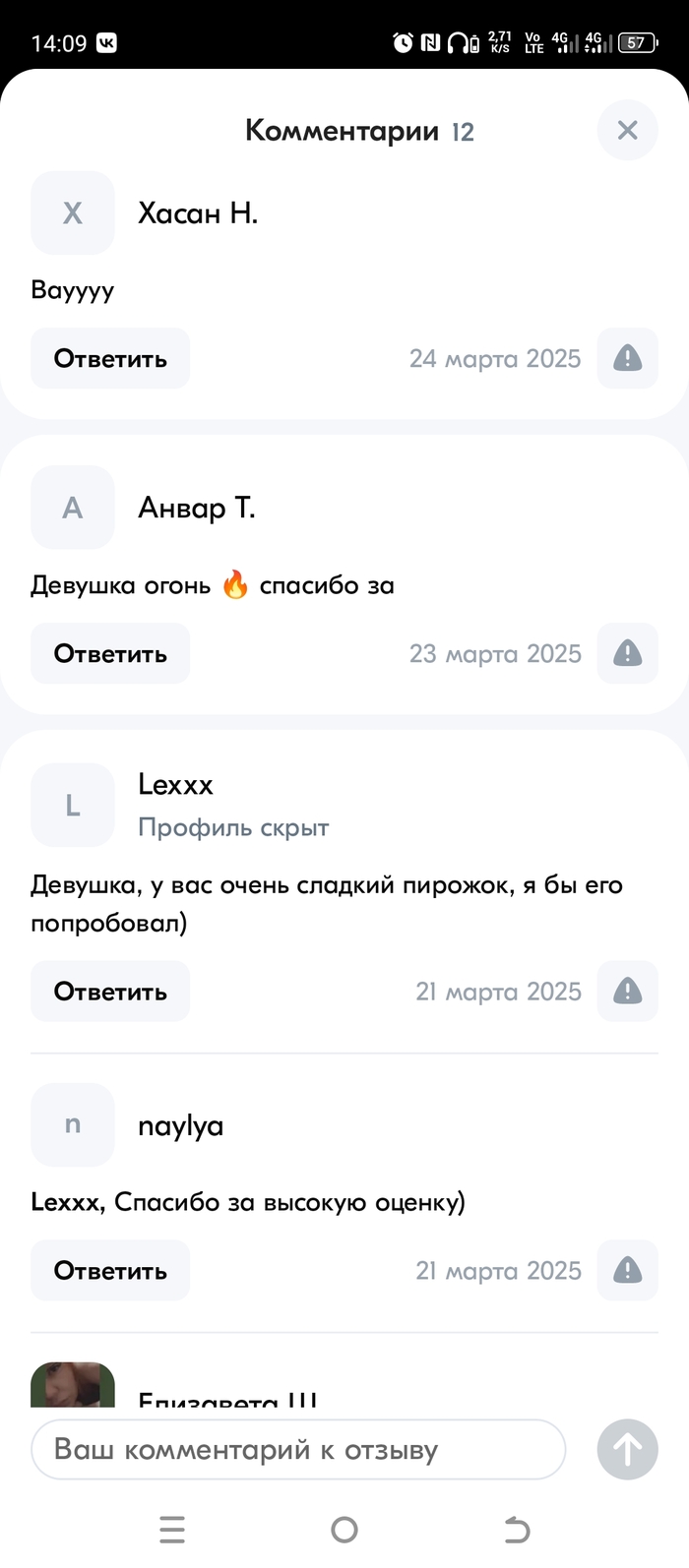Go to the home screen via navigation bar

pyautogui.click(x=344, y=1530)
